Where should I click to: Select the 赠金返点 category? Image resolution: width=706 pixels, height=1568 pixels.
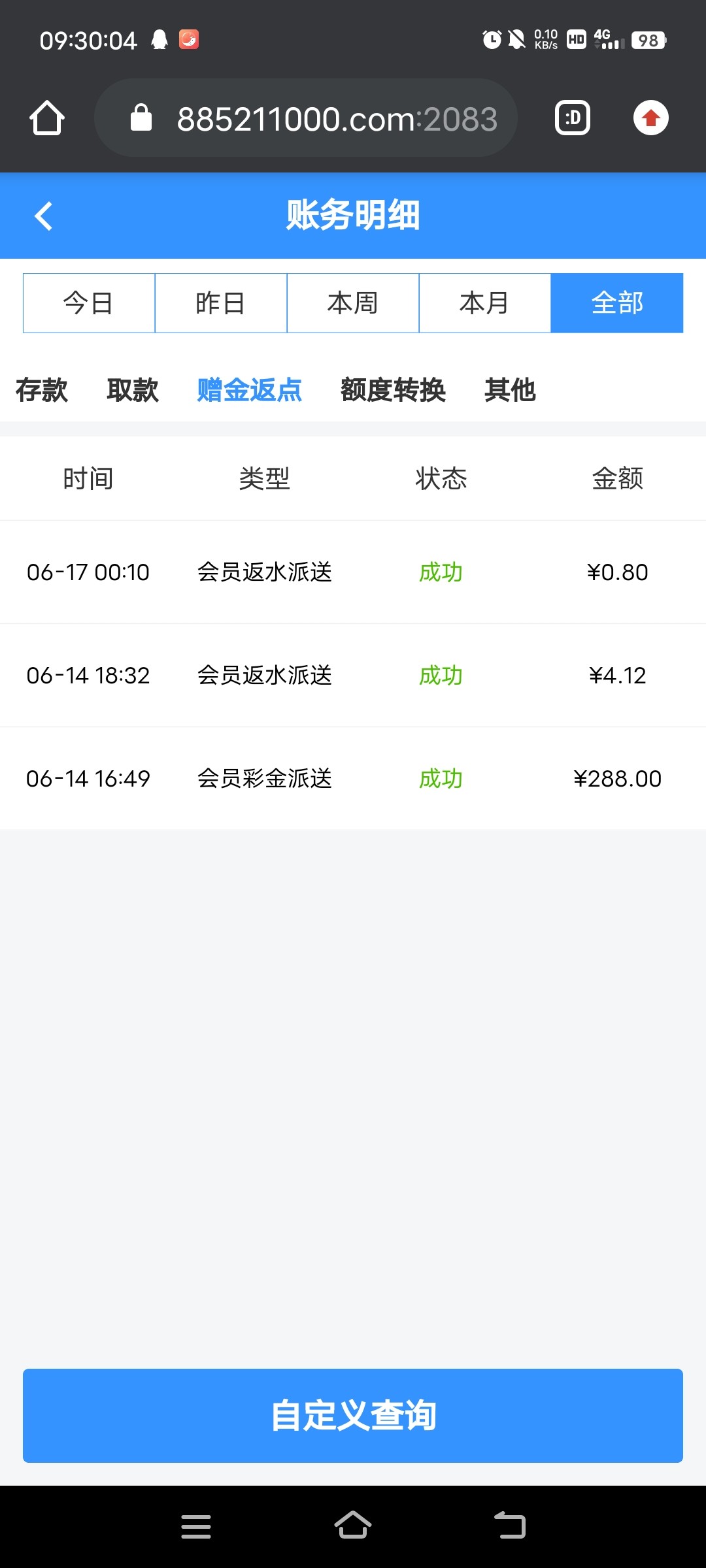[x=249, y=390]
